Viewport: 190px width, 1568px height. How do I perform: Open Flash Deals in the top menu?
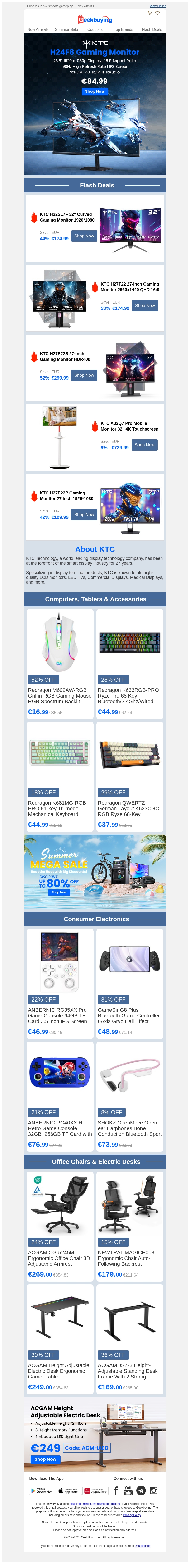click(x=152, y=29)
